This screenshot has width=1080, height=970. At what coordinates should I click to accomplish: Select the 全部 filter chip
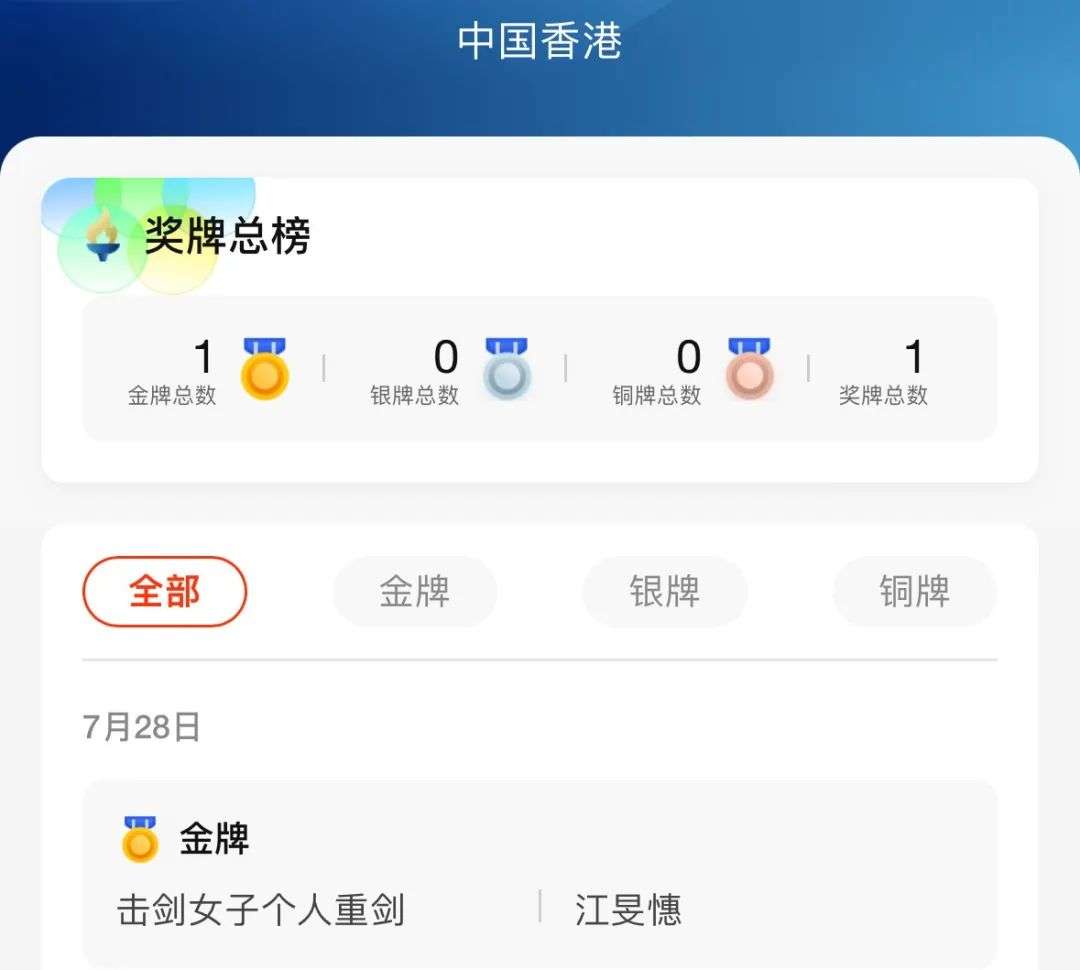click(164, 592)
